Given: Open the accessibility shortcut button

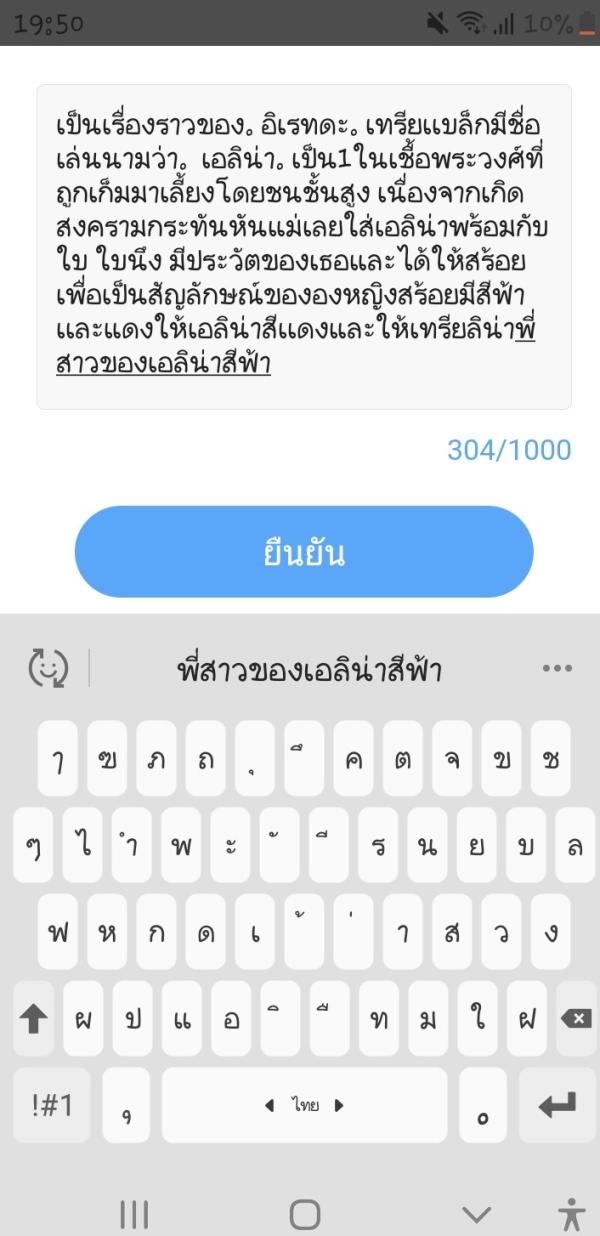Looking at the screenshot, I should pyautogui.click(x=571, y=1214).
